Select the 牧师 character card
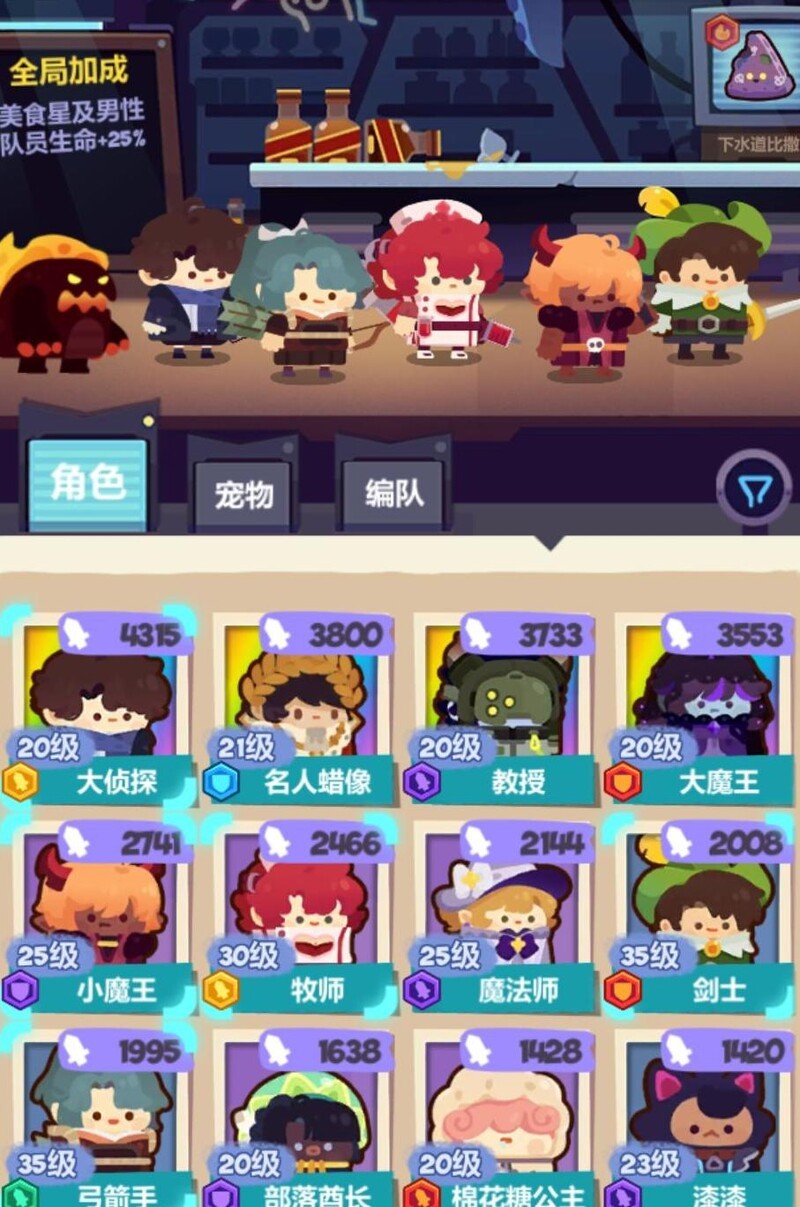 point(302,915)
